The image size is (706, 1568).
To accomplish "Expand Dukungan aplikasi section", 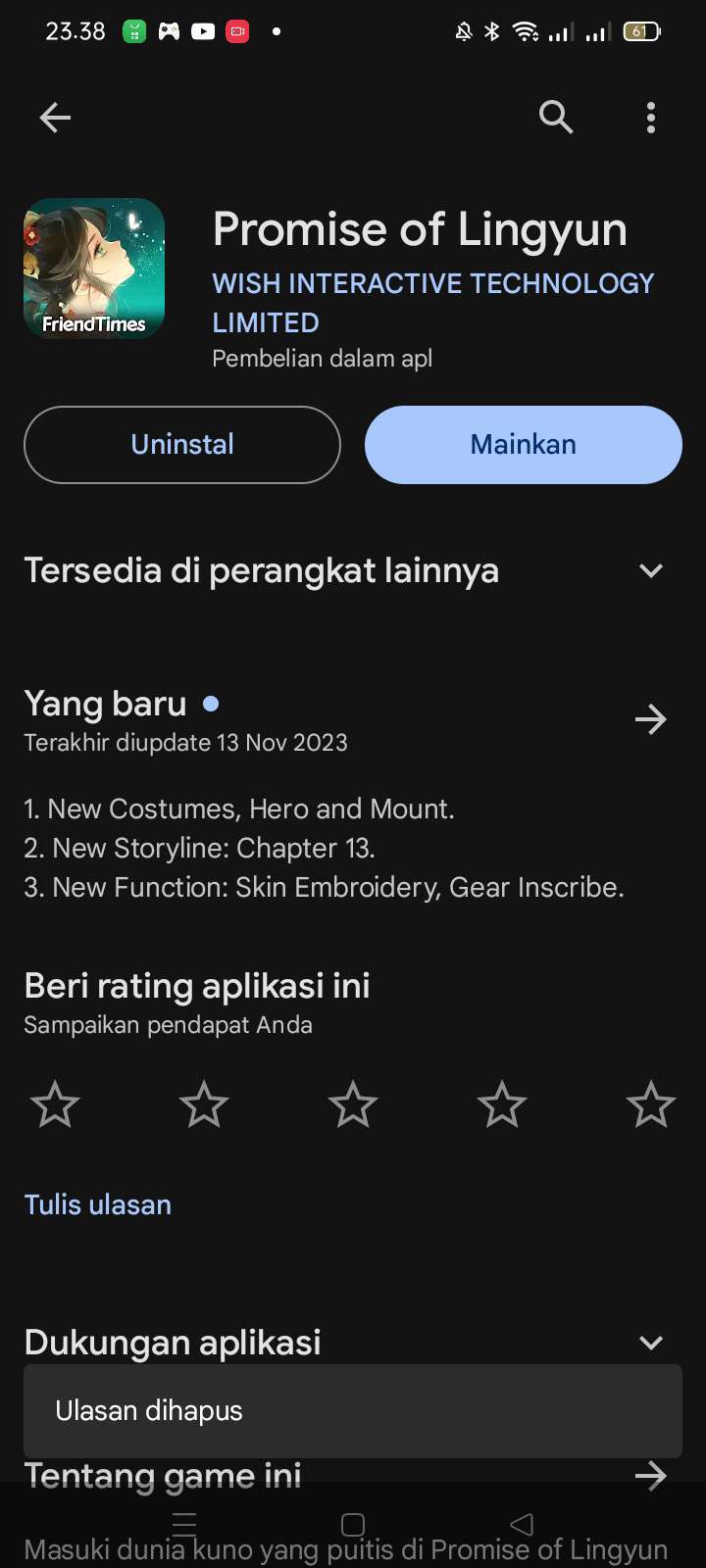I will pos(353,1343).
